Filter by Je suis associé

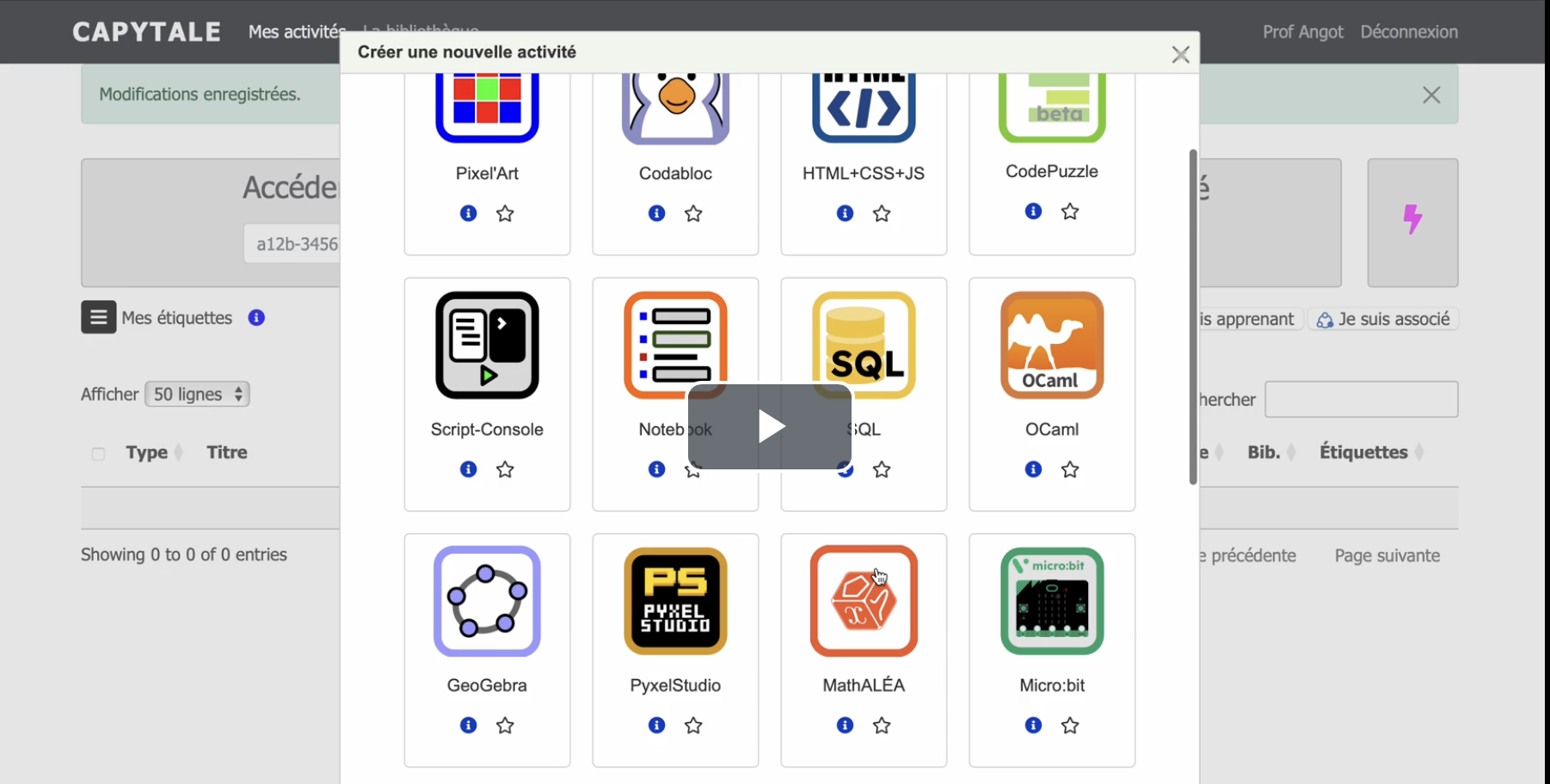tap(1383, 319)
